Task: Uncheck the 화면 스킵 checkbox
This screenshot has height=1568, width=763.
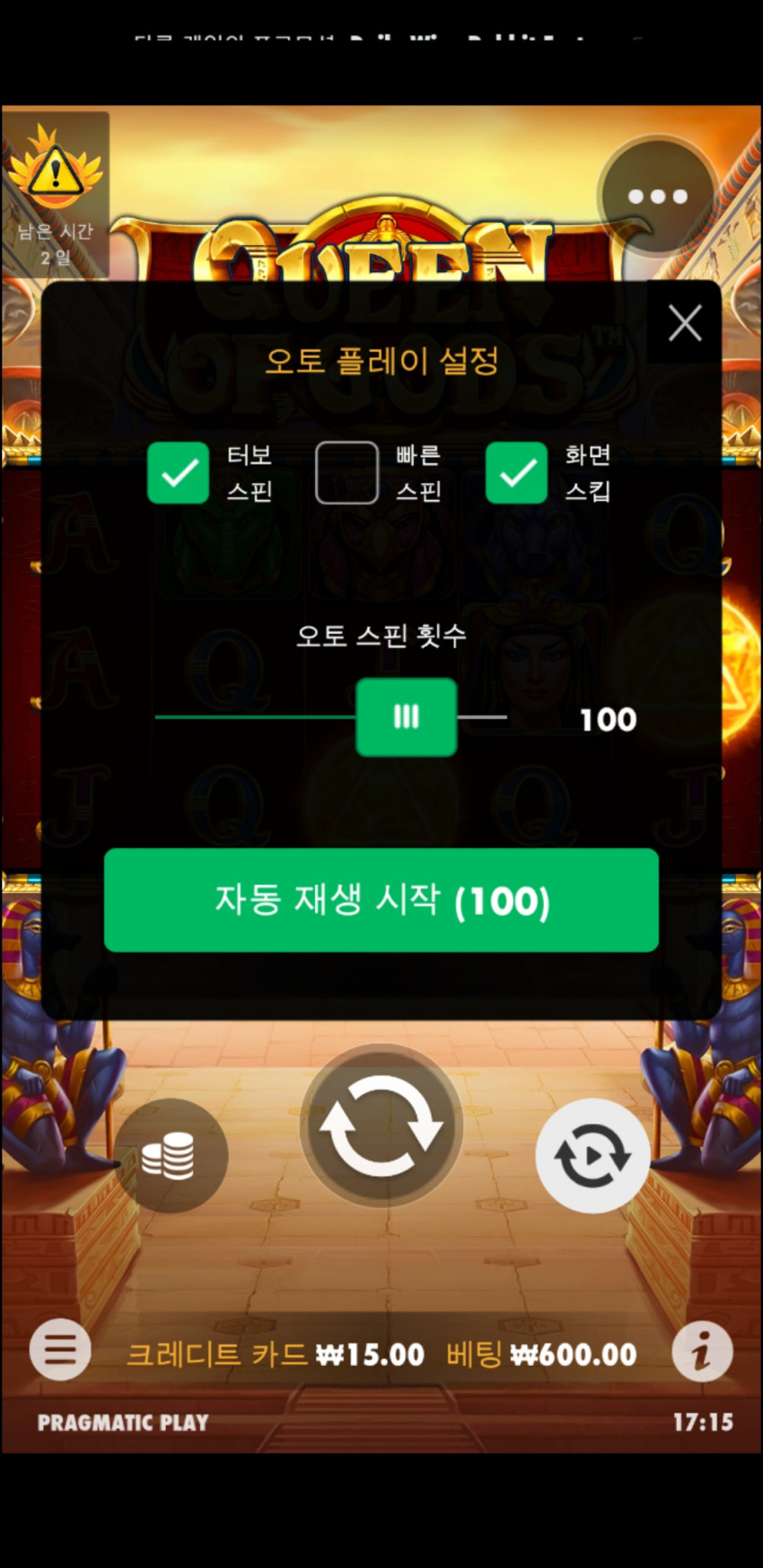Action: [516, 472]
